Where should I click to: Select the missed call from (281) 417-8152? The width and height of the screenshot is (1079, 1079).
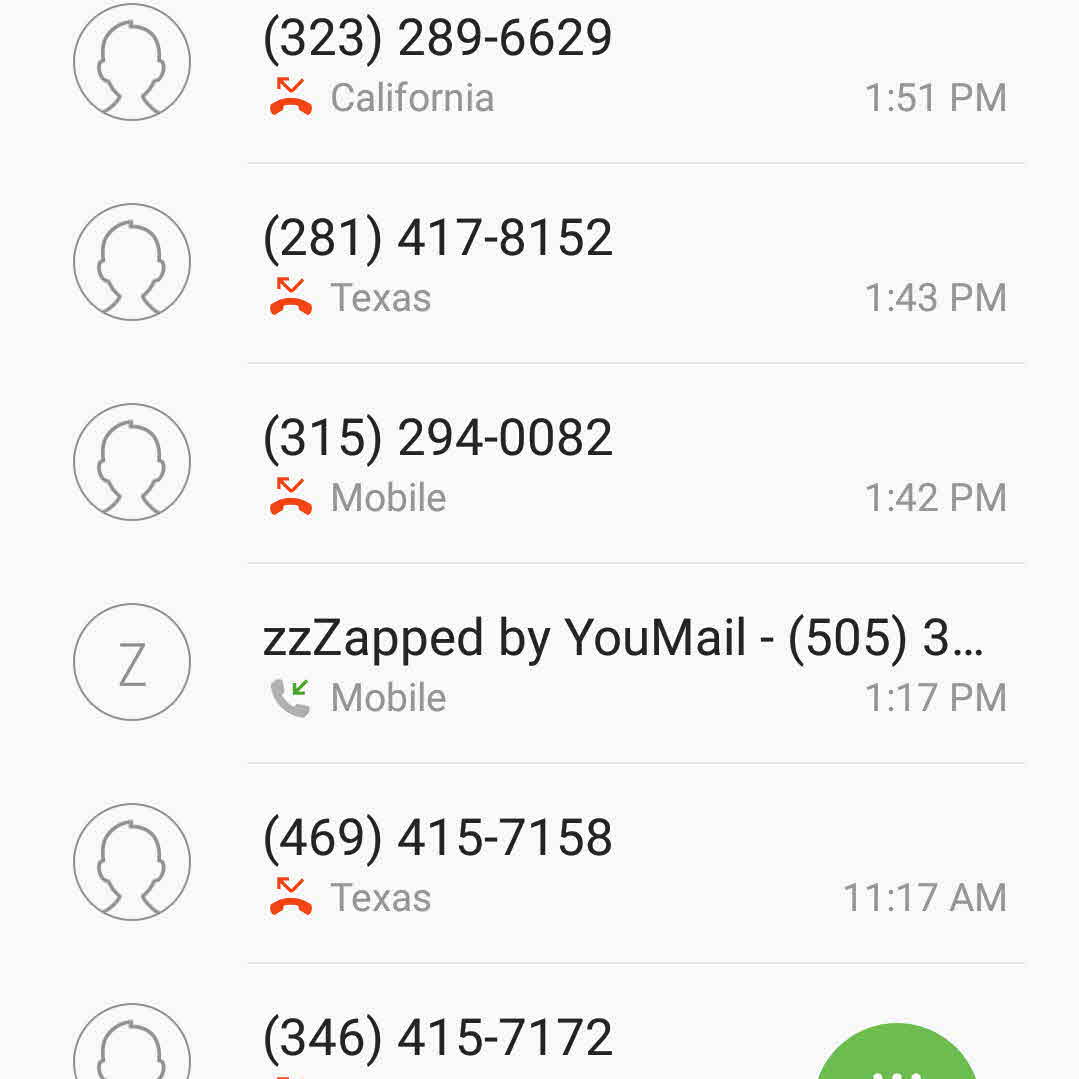[600, 264]
